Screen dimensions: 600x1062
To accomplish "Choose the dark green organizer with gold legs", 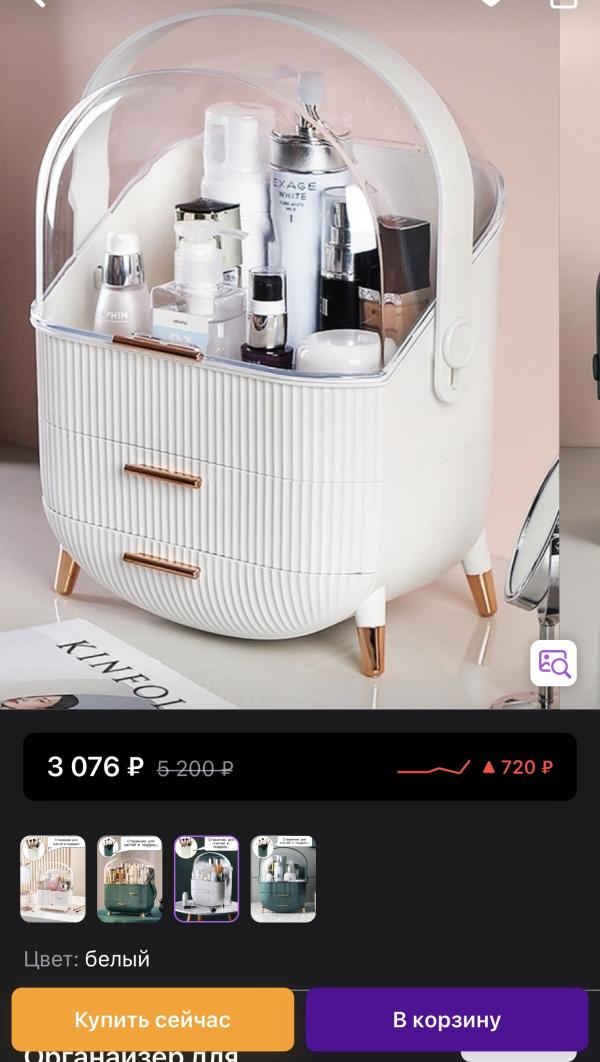I will tap(130, 879).
